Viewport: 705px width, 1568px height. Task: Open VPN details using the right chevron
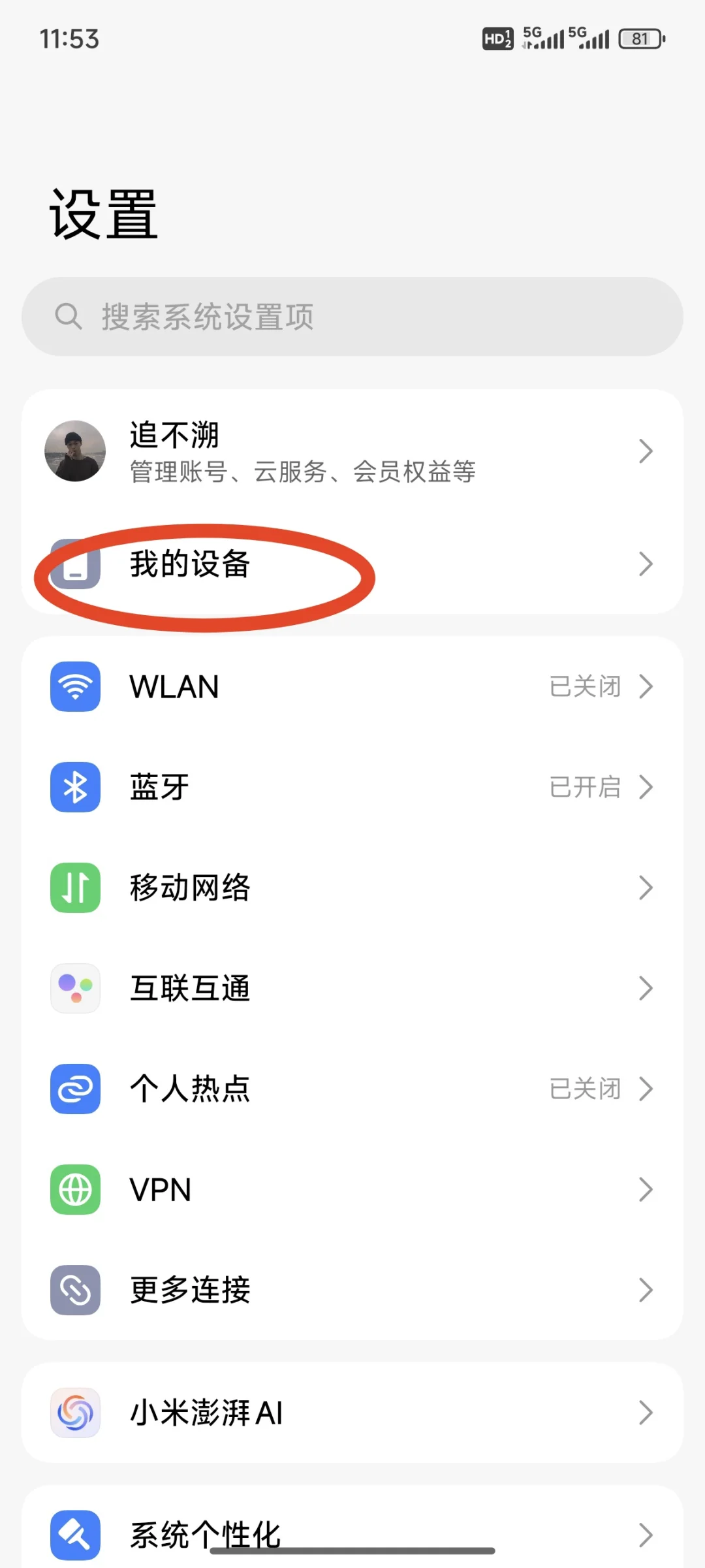click(646, 1189)
